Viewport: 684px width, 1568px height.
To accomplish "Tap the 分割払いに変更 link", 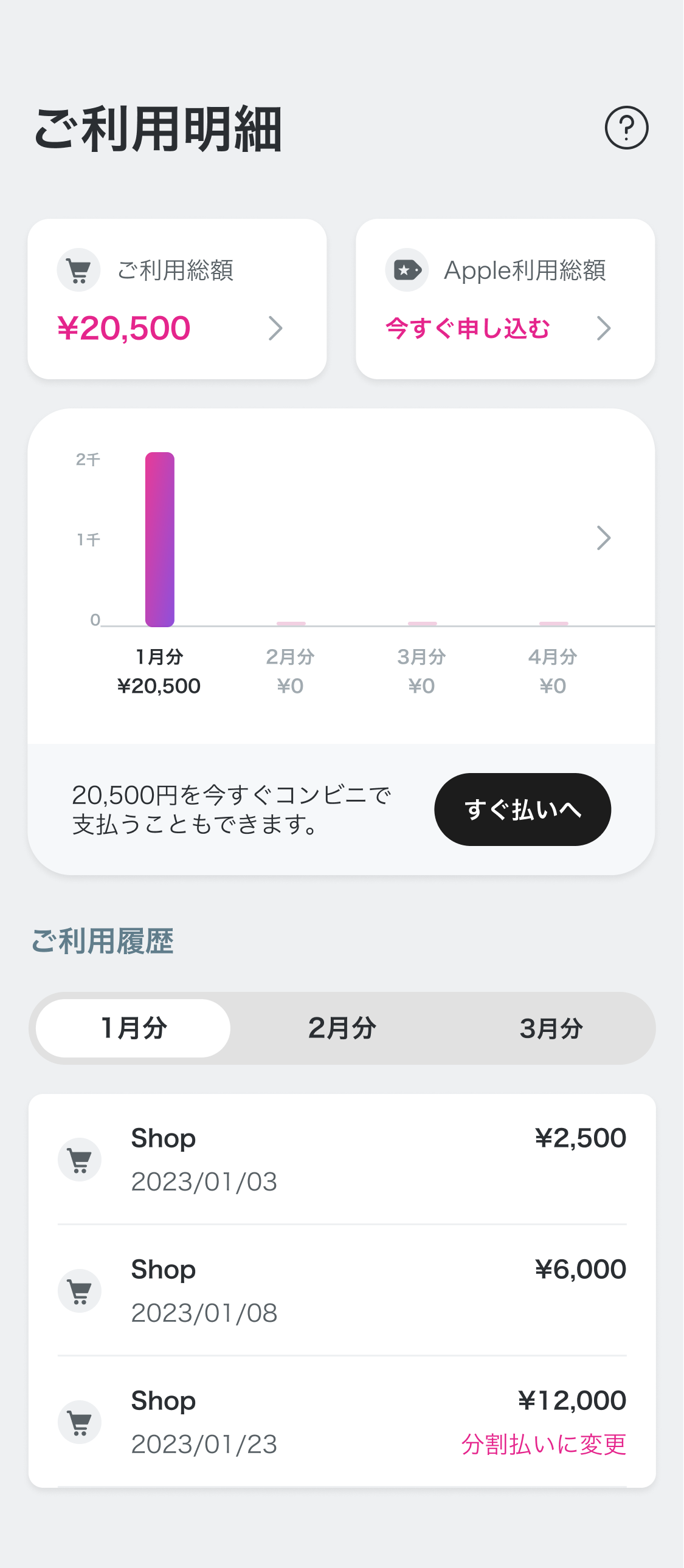I will 544,1444.
